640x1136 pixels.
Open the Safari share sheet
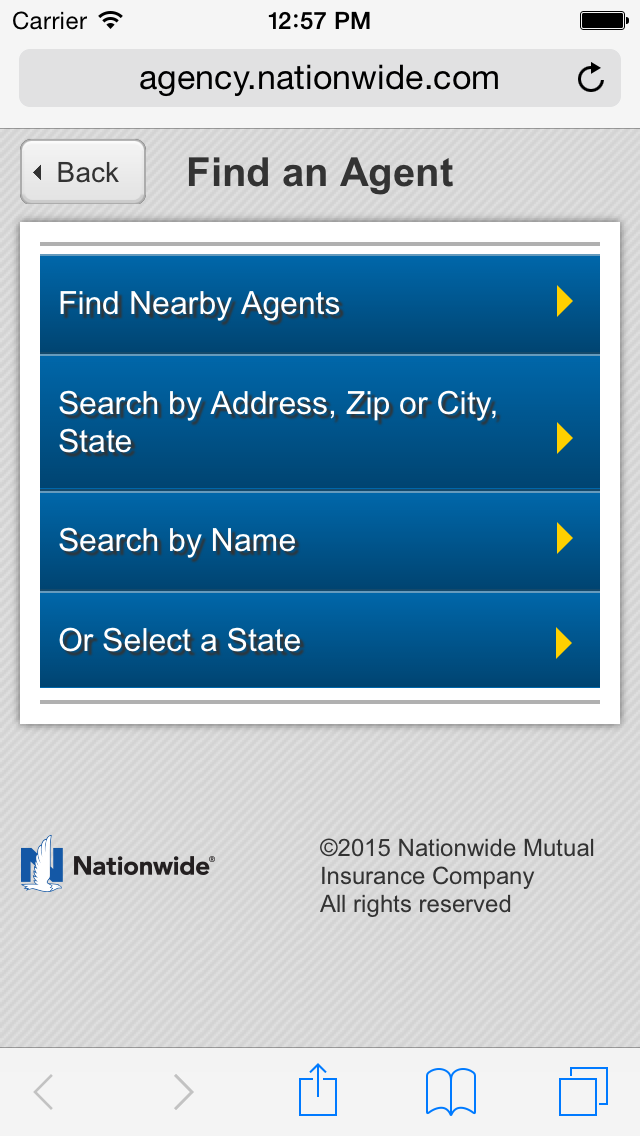tap(319, 1090)
